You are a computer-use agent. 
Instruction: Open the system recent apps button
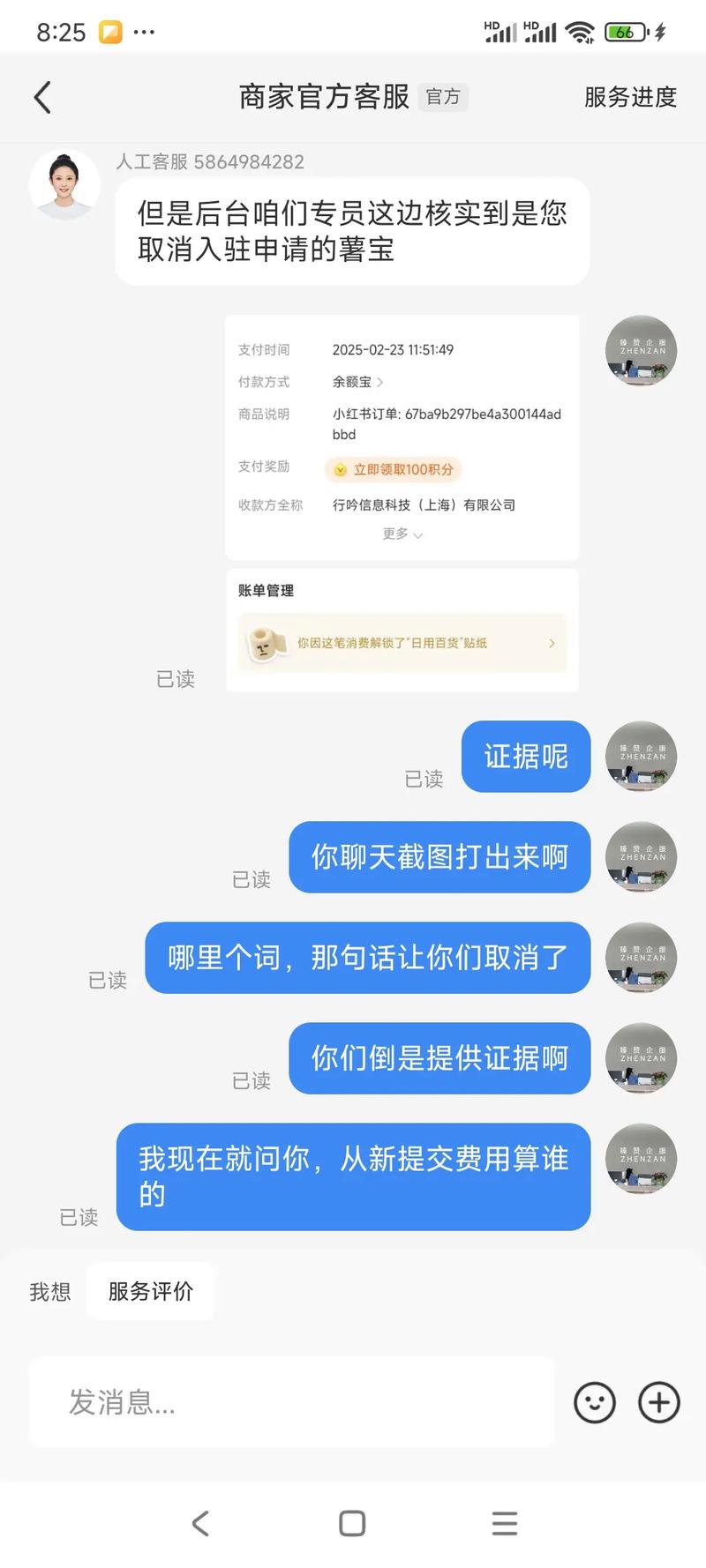(x=504, y=1523)
